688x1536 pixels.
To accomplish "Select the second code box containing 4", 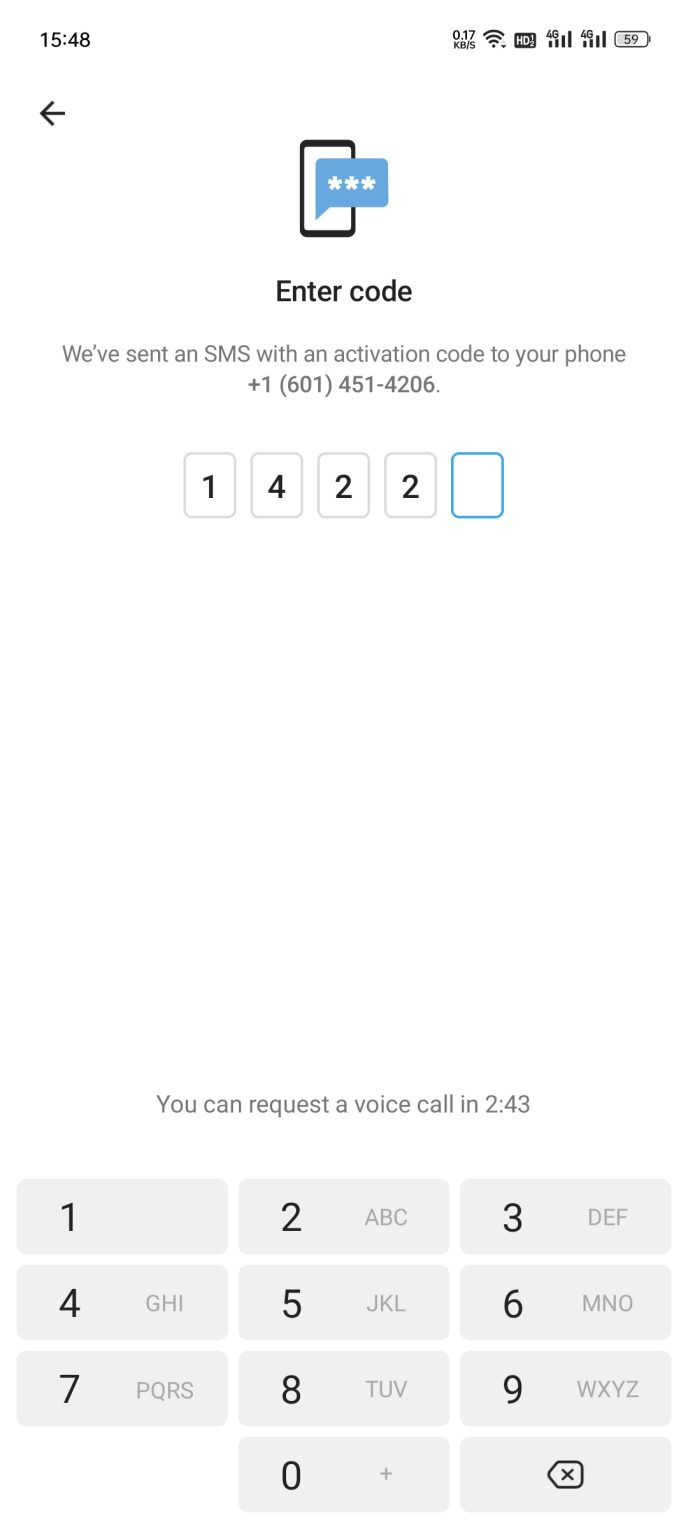I will pyautogui.click(x=277, y=486).
